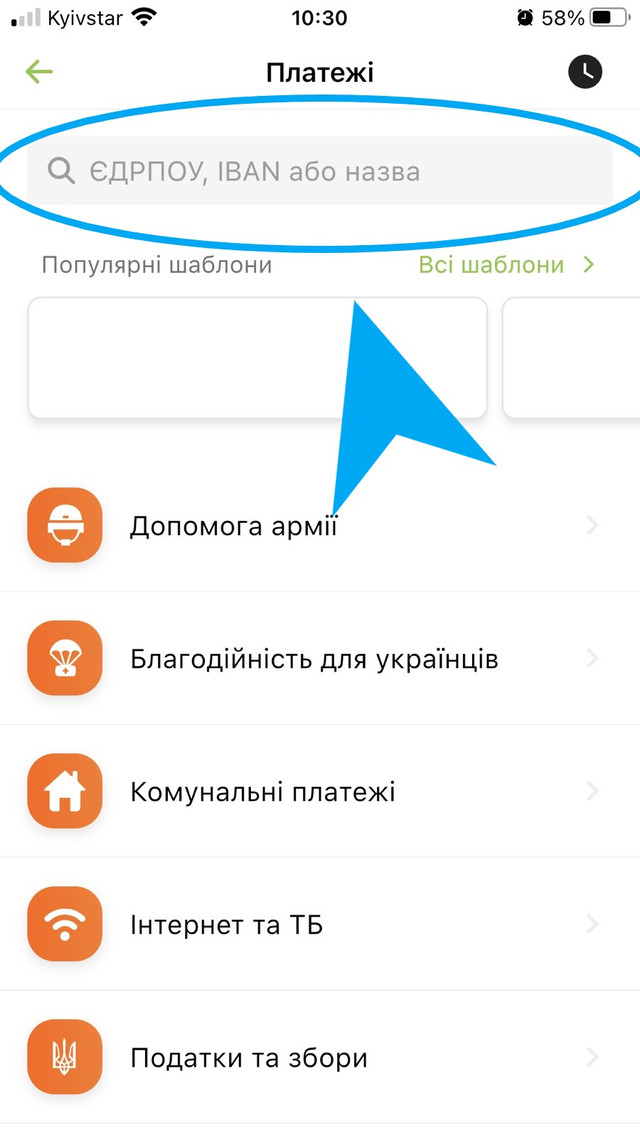This screenshot has height=1137, width=640.
Task: Tap the ЄДРПОУ, IBAN search field
Action: click(320, 171)
